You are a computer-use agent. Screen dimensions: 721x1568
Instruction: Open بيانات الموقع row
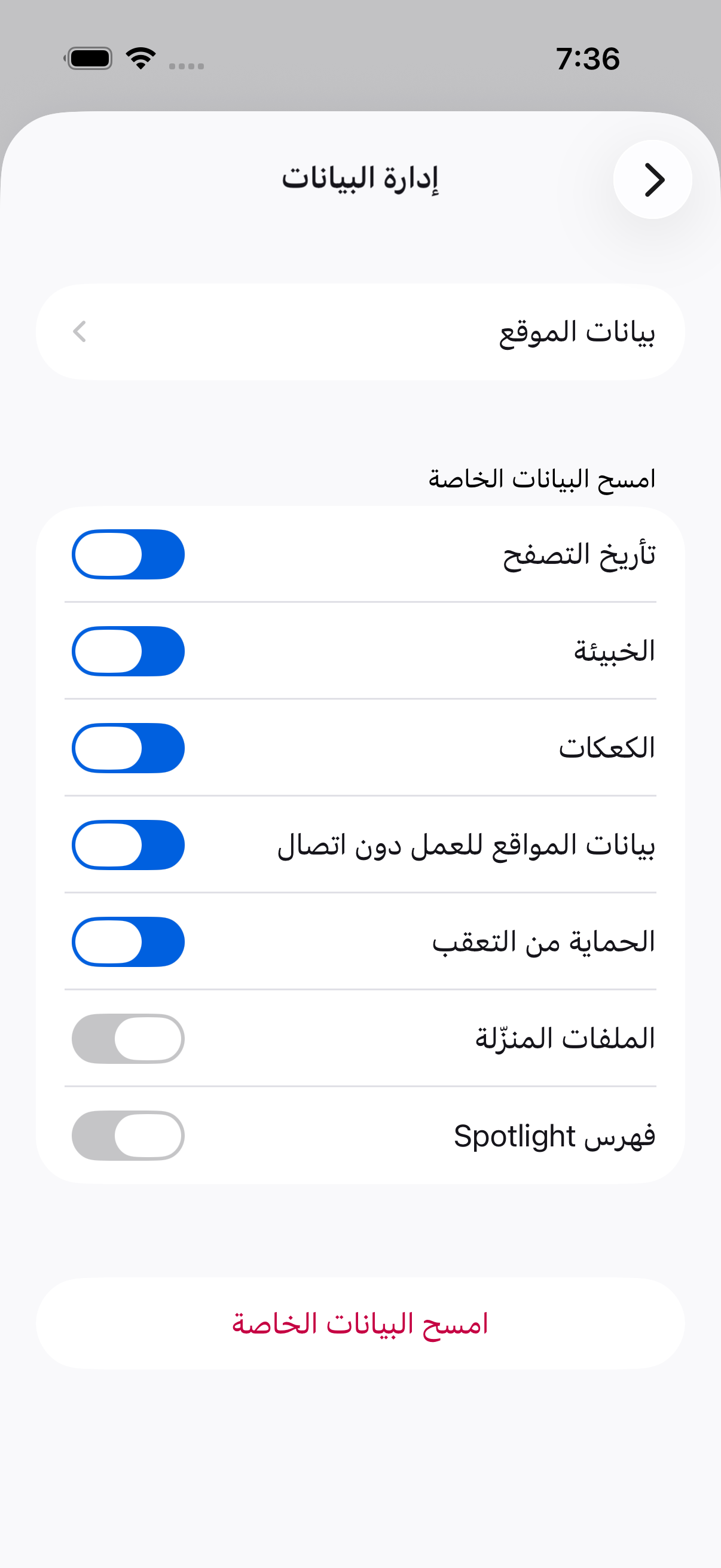[x=360, y=332]
